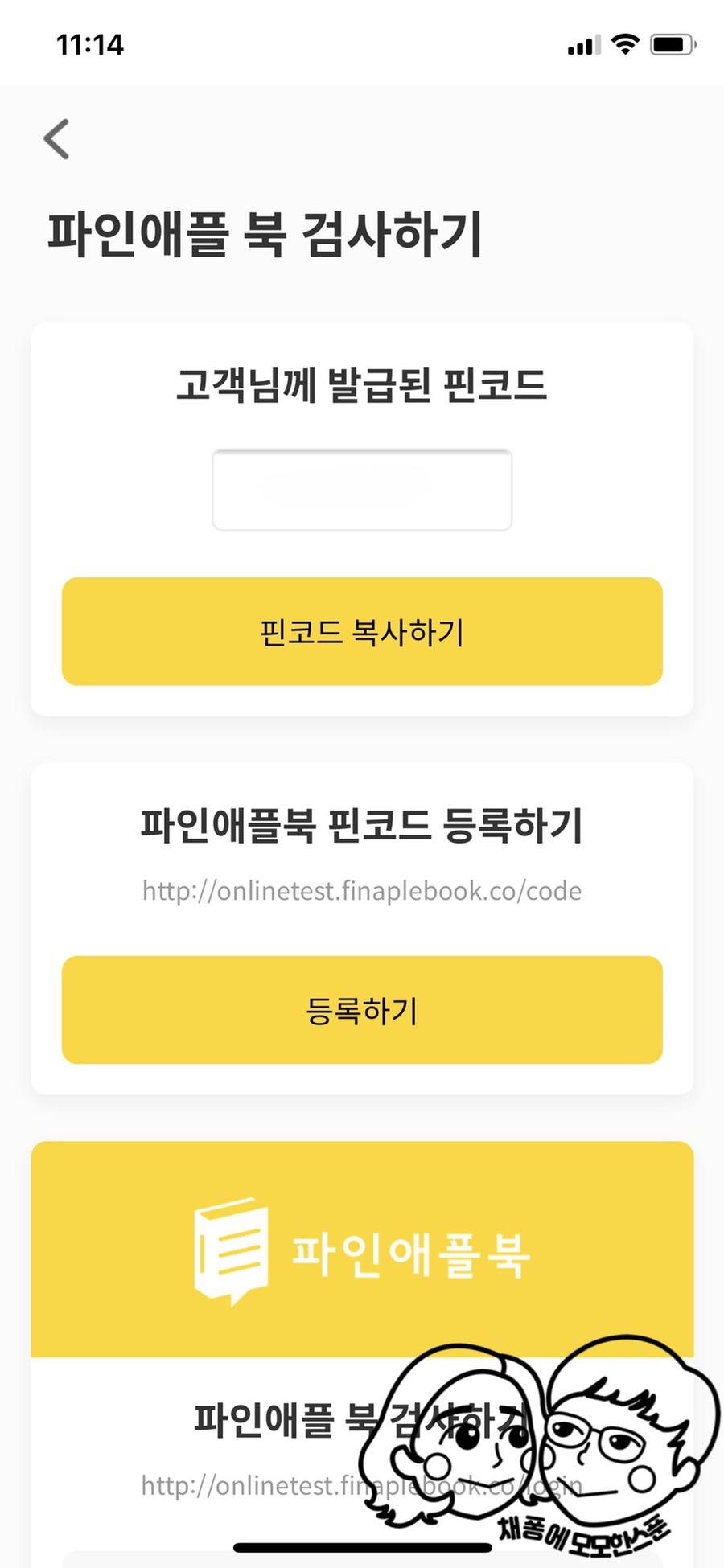
Task: Open the onlinetest.finaplebook.co/login link
Action: [x=362, y=1486]
